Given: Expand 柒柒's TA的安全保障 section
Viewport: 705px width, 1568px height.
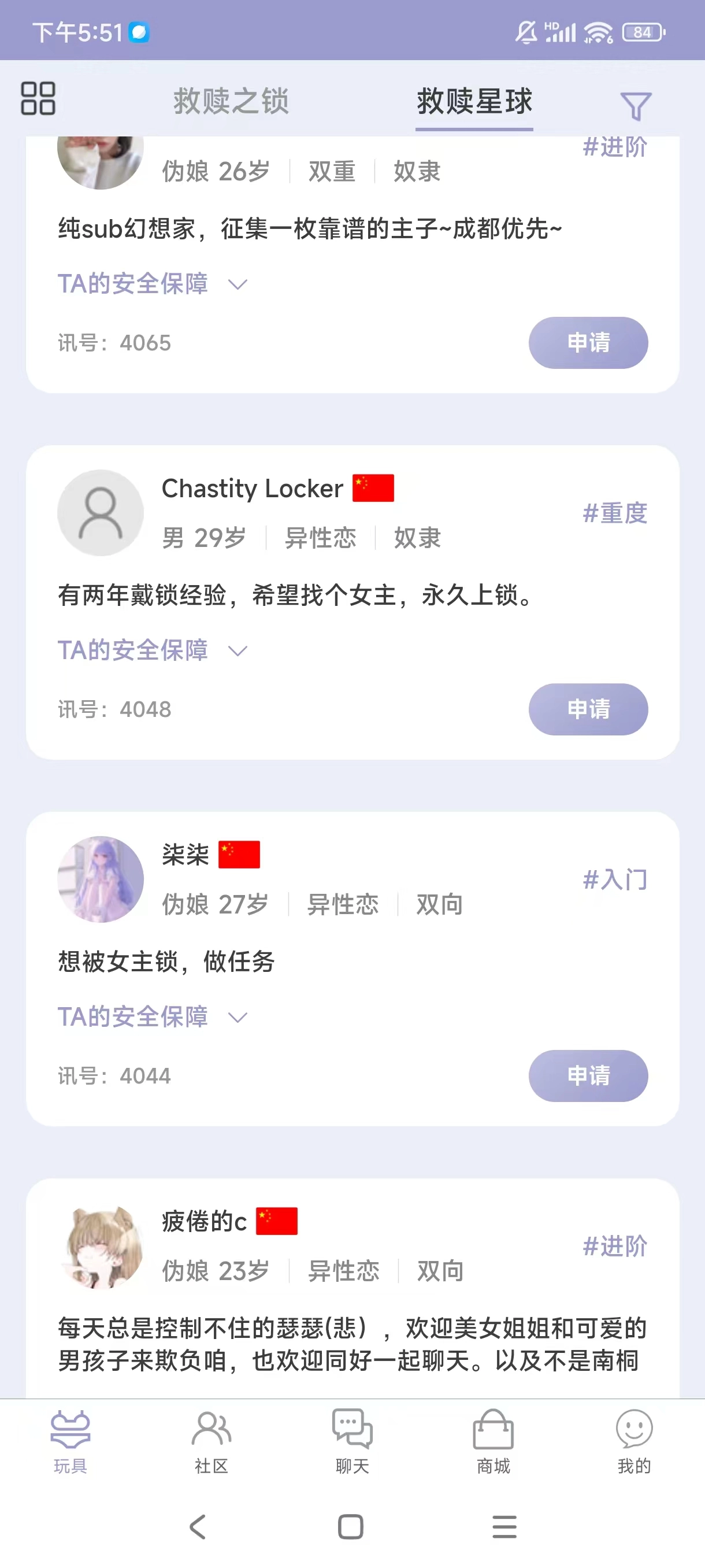Looking at the screenshot, I should pos(152,1016).
